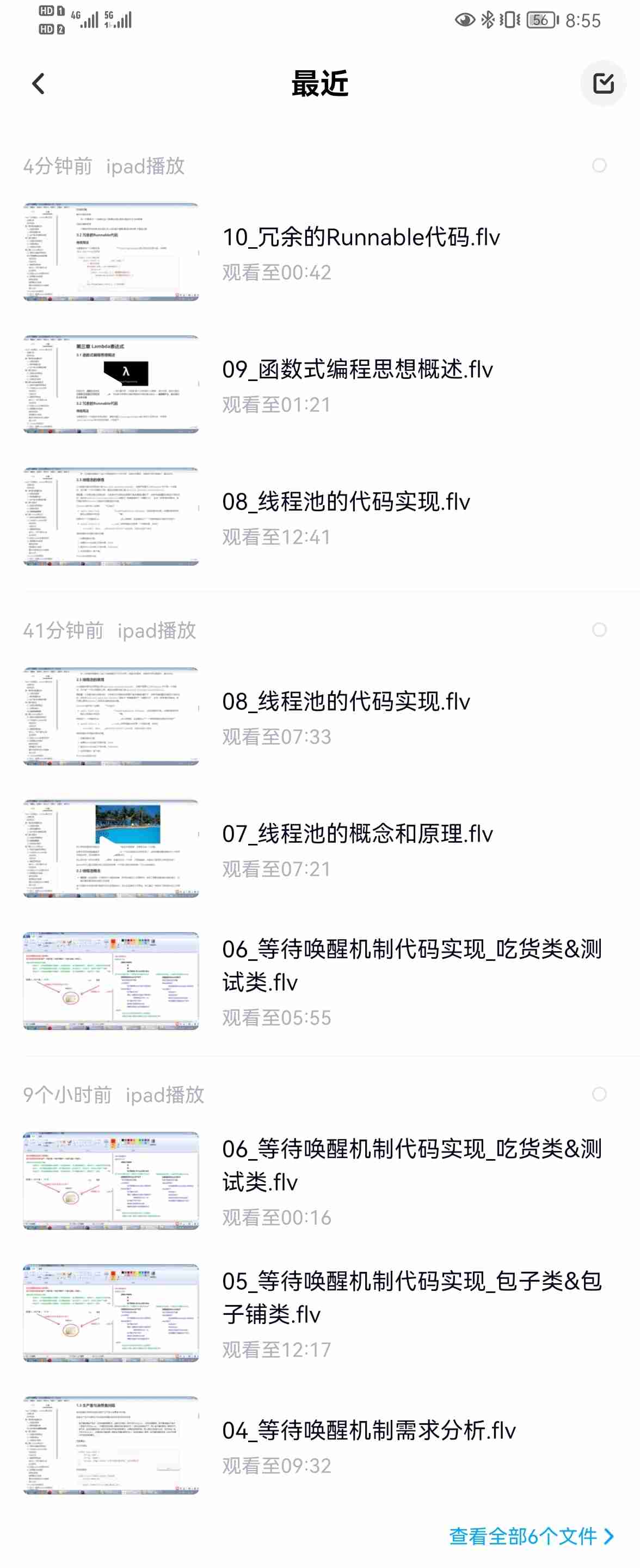The width and height of the screenshot is (640, 1568).
Task: Select the 41分钟前 group circle
Action: click(x=599, y=629)
